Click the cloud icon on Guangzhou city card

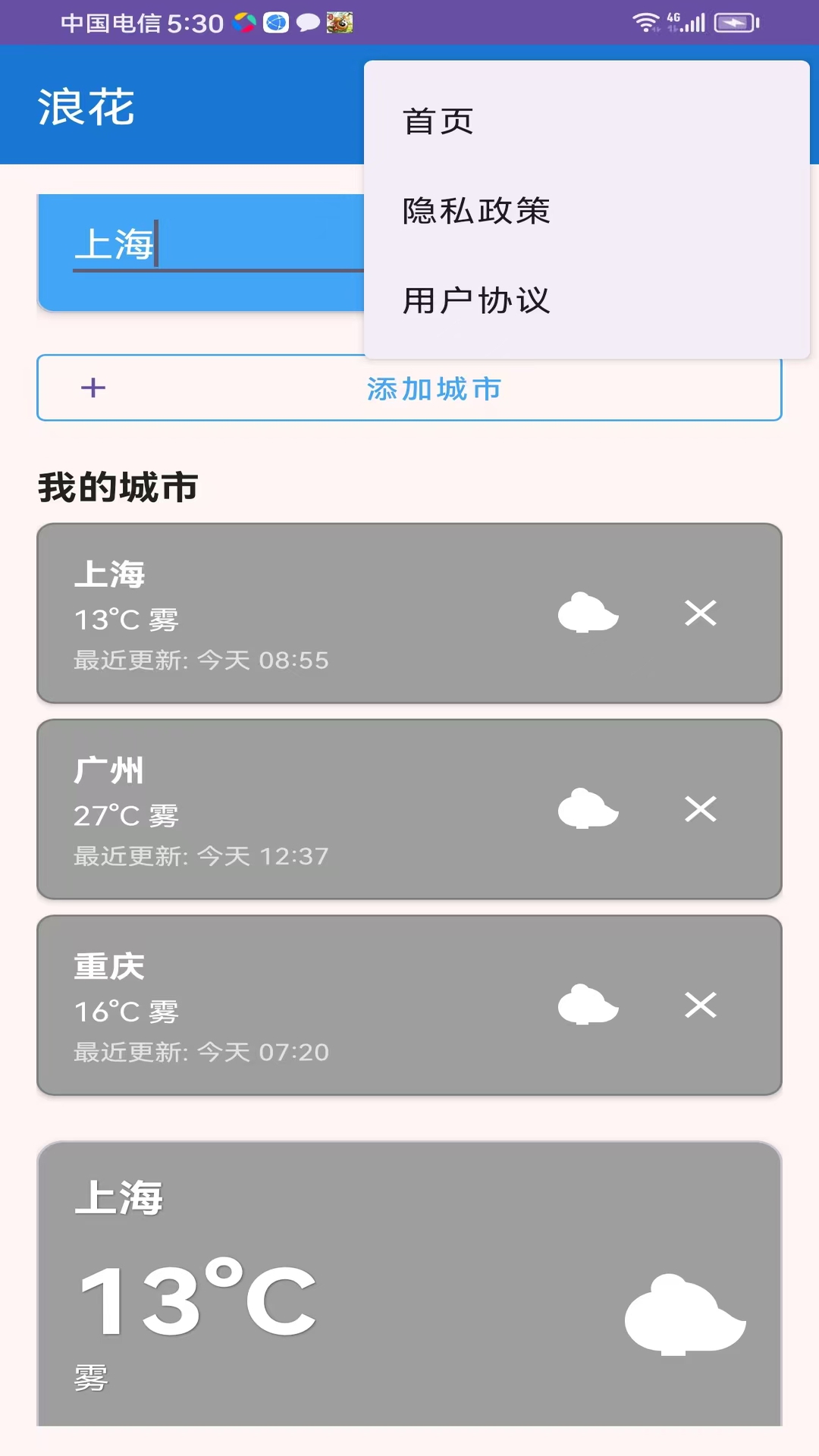click(x=588, y=808)
